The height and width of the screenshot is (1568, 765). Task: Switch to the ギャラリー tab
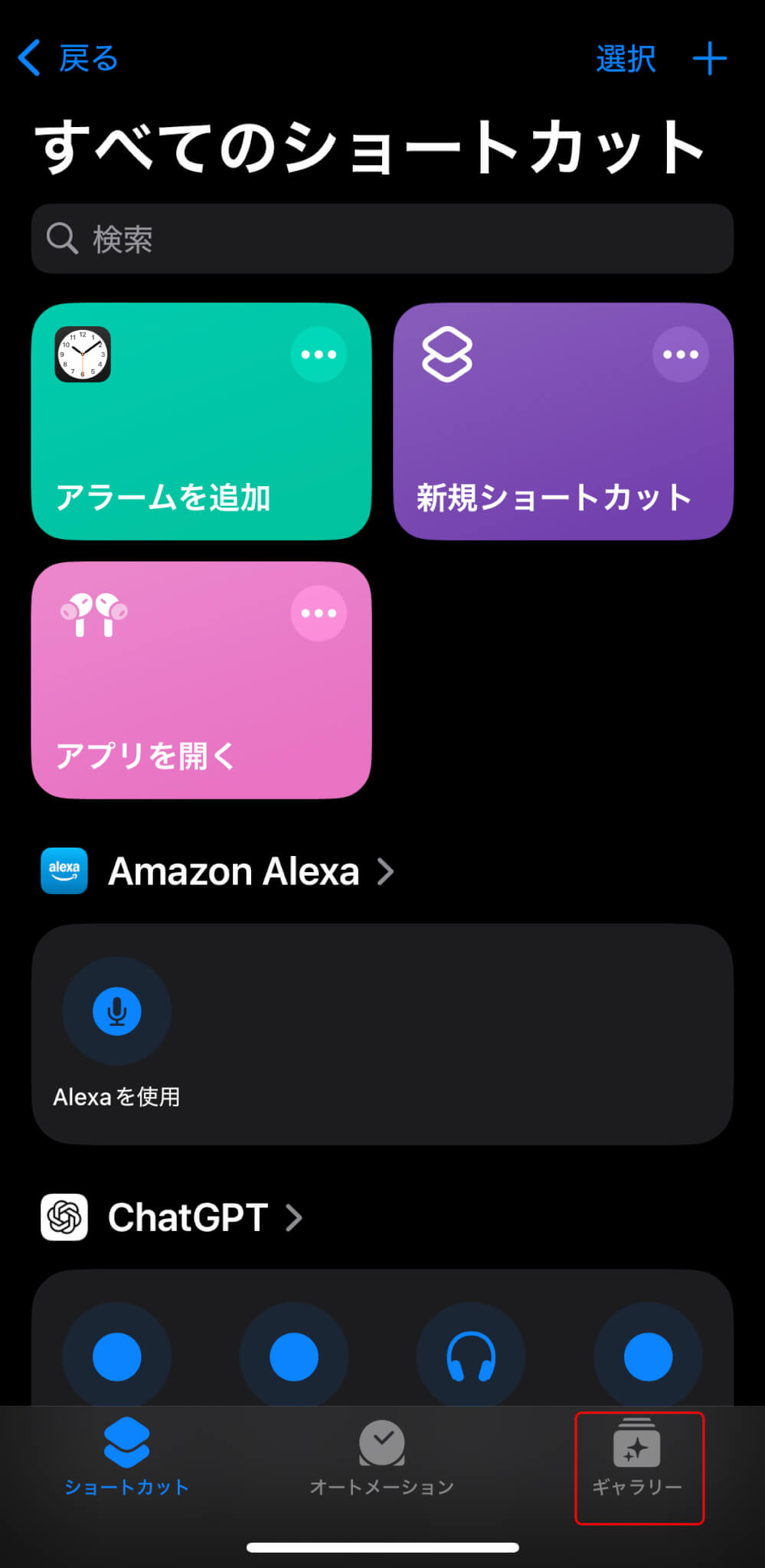coord(637,1459)
